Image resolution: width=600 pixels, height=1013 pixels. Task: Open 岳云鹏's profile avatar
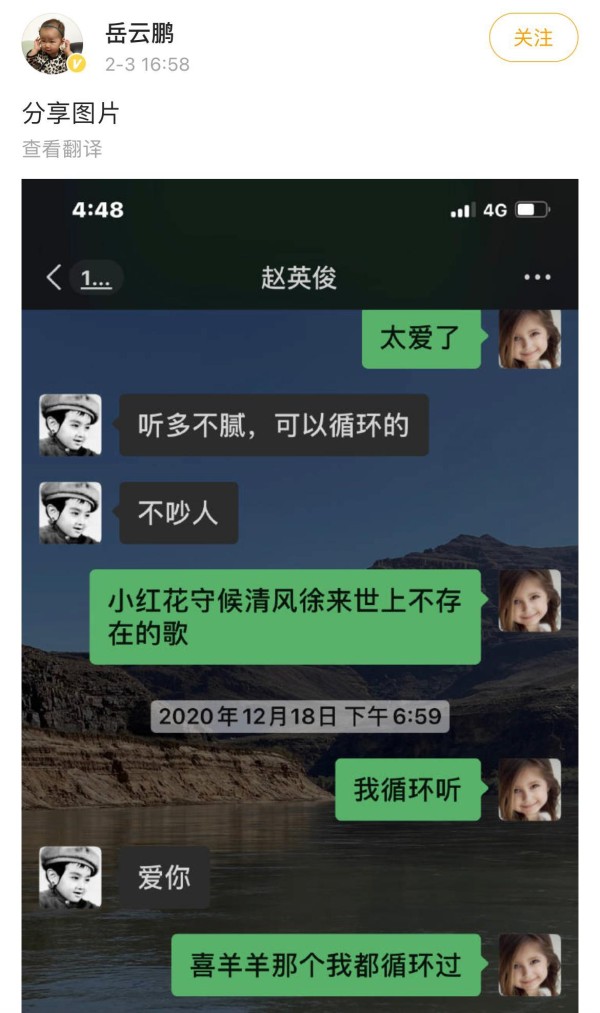[x=54, y=44]
